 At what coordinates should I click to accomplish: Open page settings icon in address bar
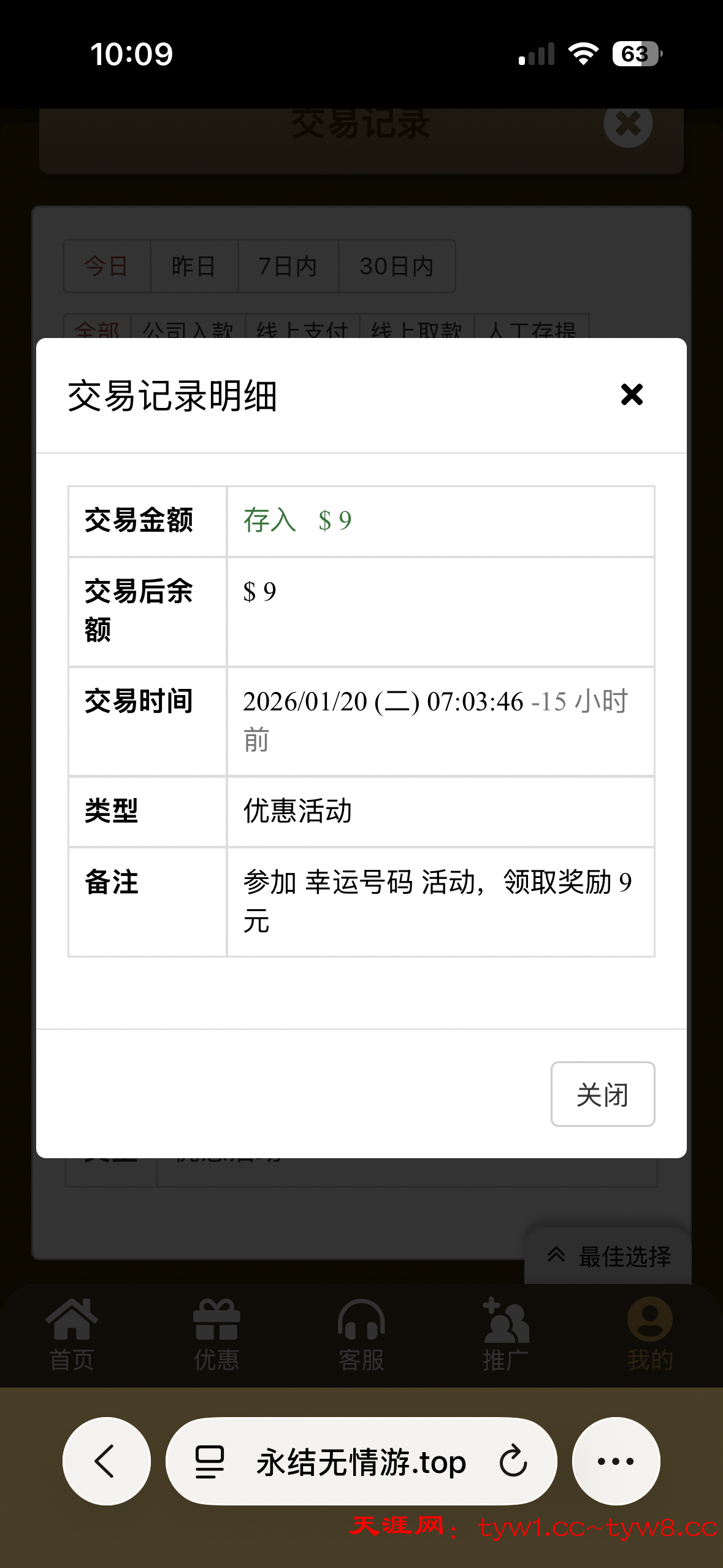[210, 1461]
